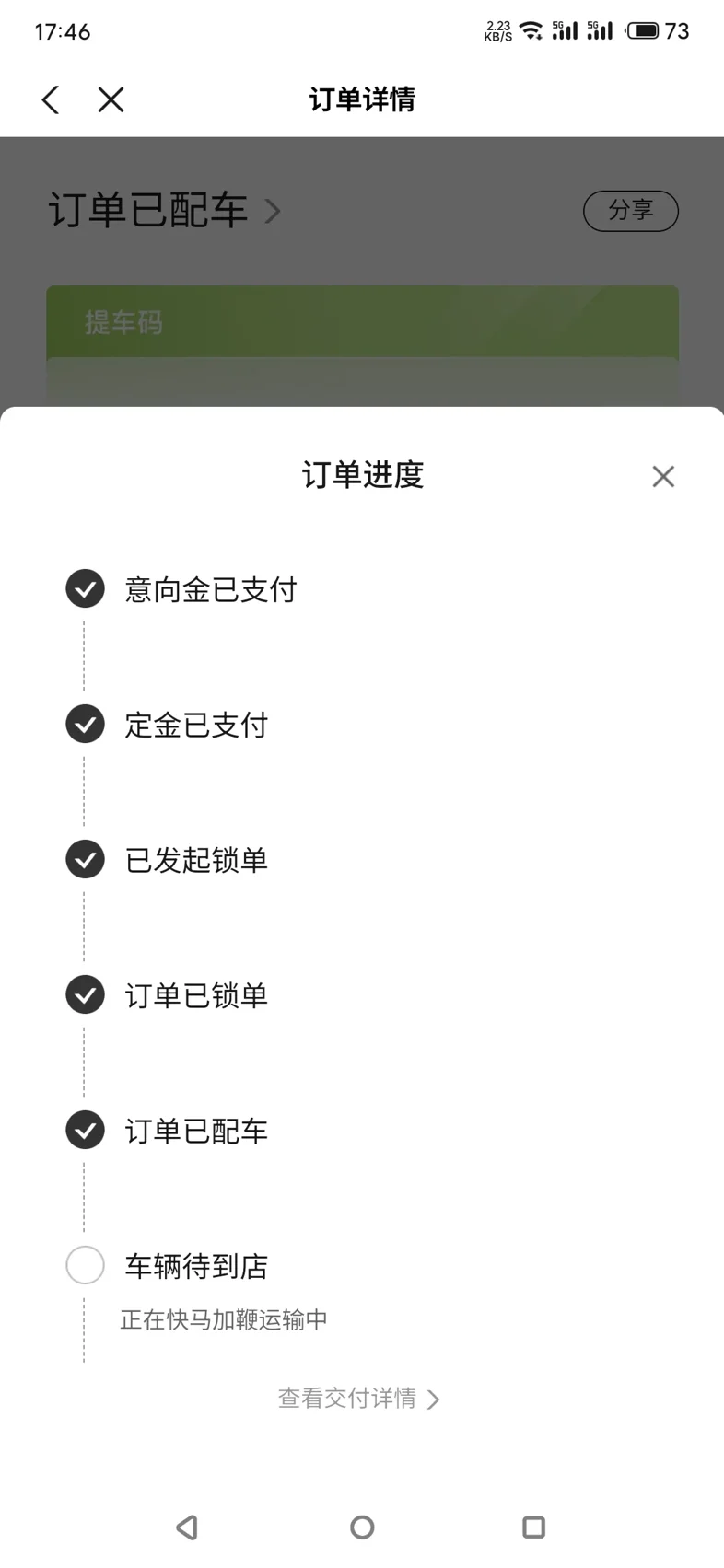This screenshot has width=724, height=1568.
Task: Open the system recent apps view
Action: (x=534, y=1527)
